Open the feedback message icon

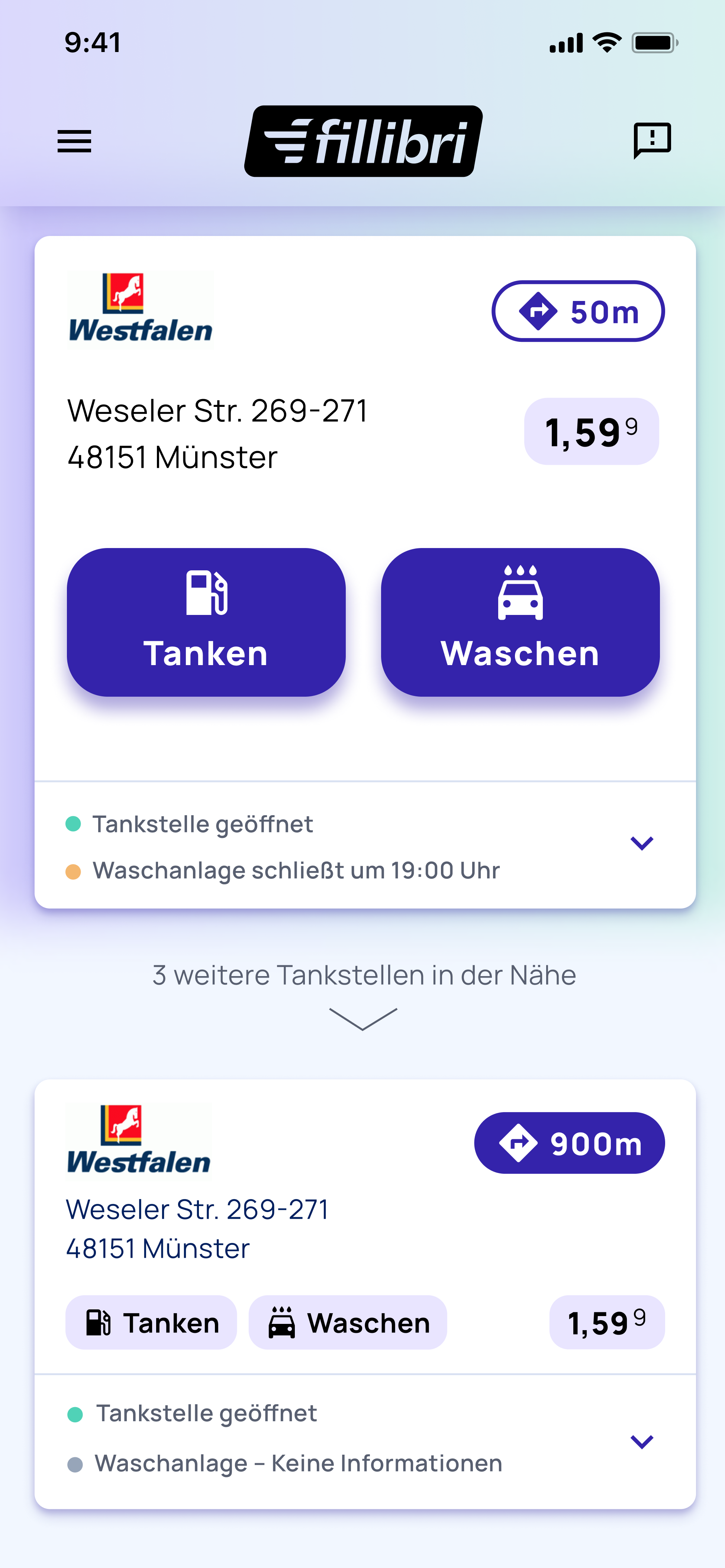pyautogui.click(x=652, y=140)
